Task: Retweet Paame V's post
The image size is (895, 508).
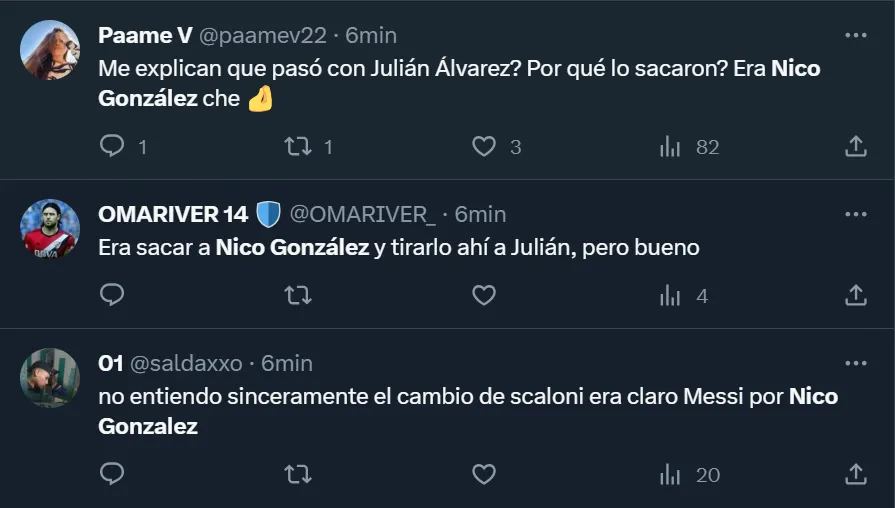Action: pos(298,147)
